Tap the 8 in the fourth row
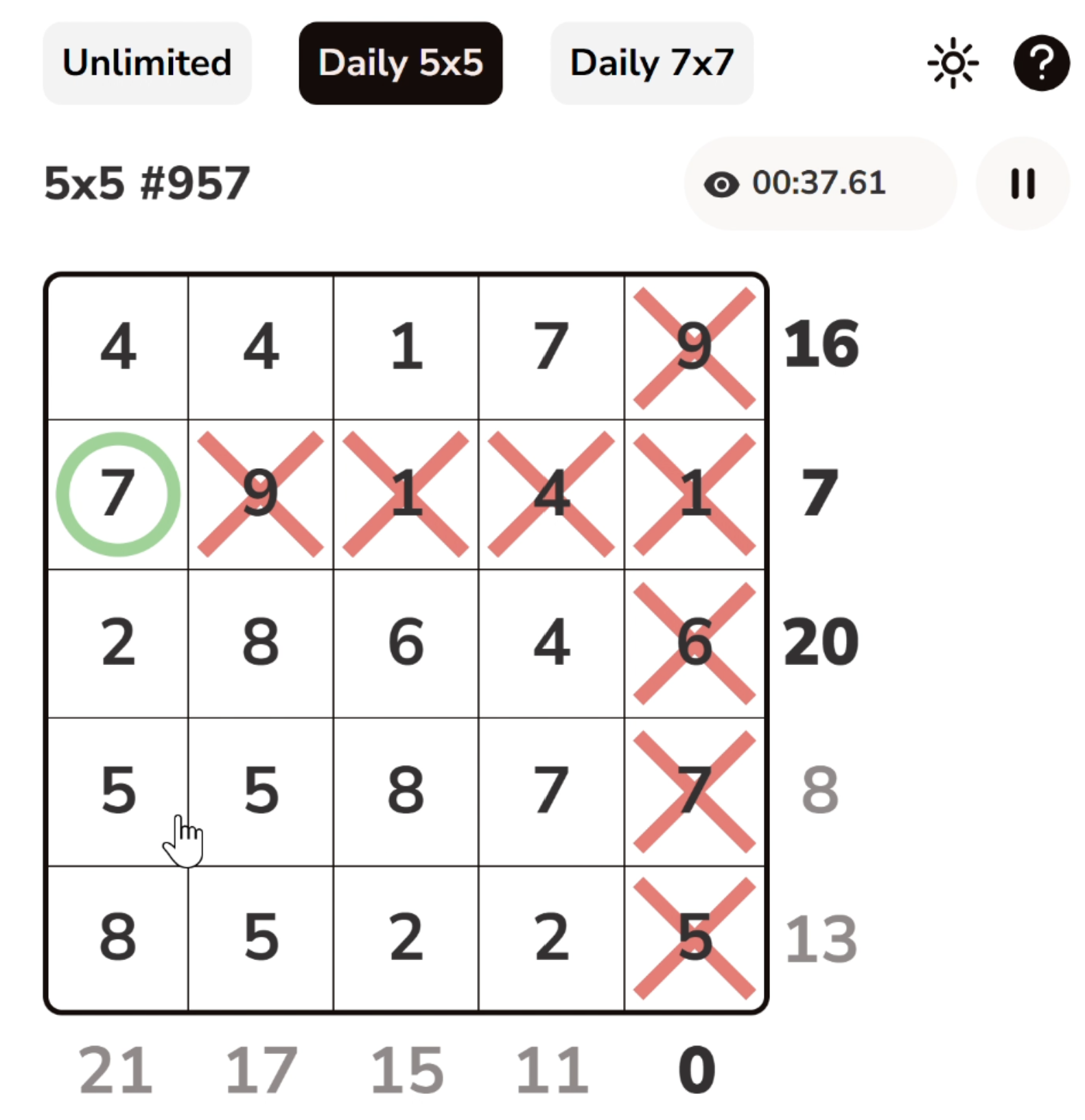 tap(406, 791)
